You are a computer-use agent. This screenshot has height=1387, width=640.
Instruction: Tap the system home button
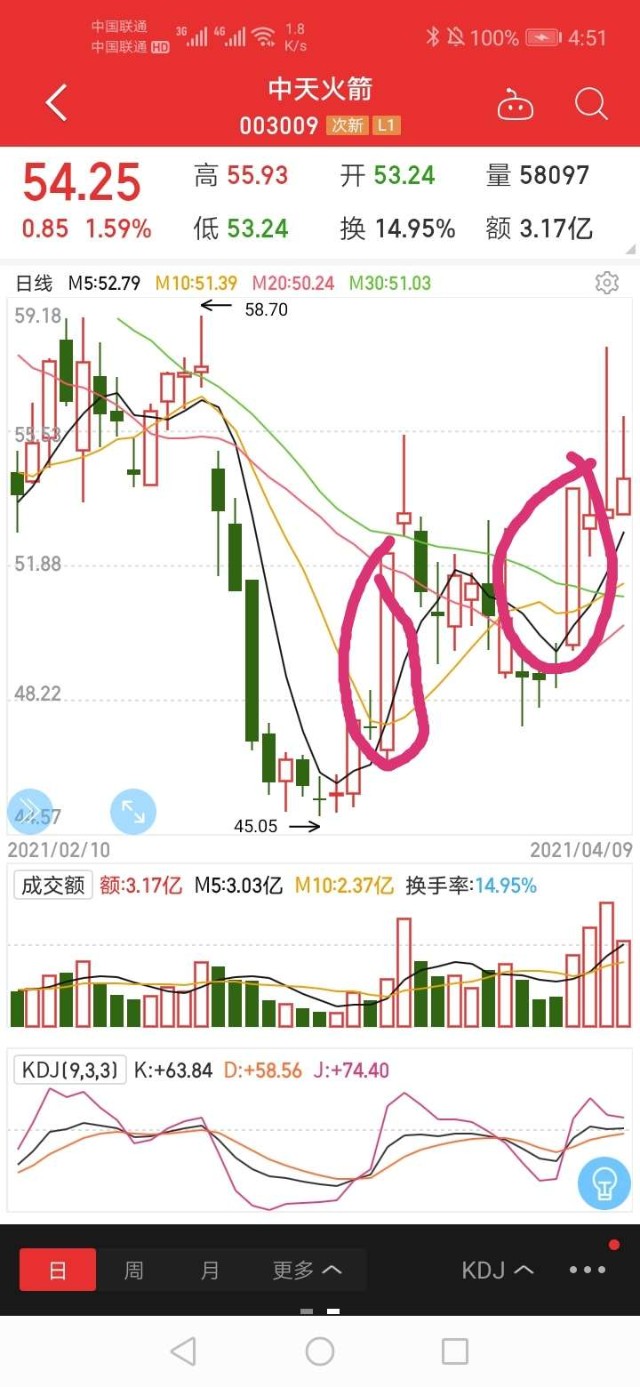[x=320, y=1352]
